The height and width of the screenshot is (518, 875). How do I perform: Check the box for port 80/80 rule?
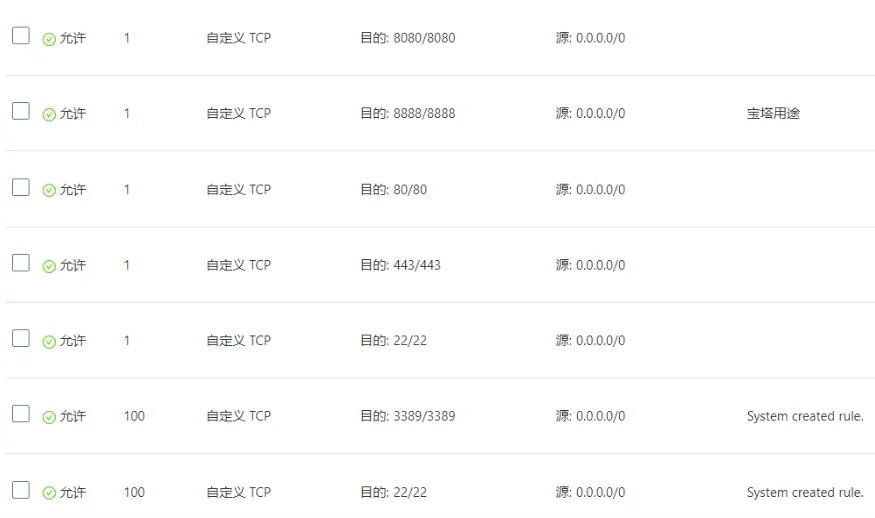pyautogui.click(x=20, y=187)
